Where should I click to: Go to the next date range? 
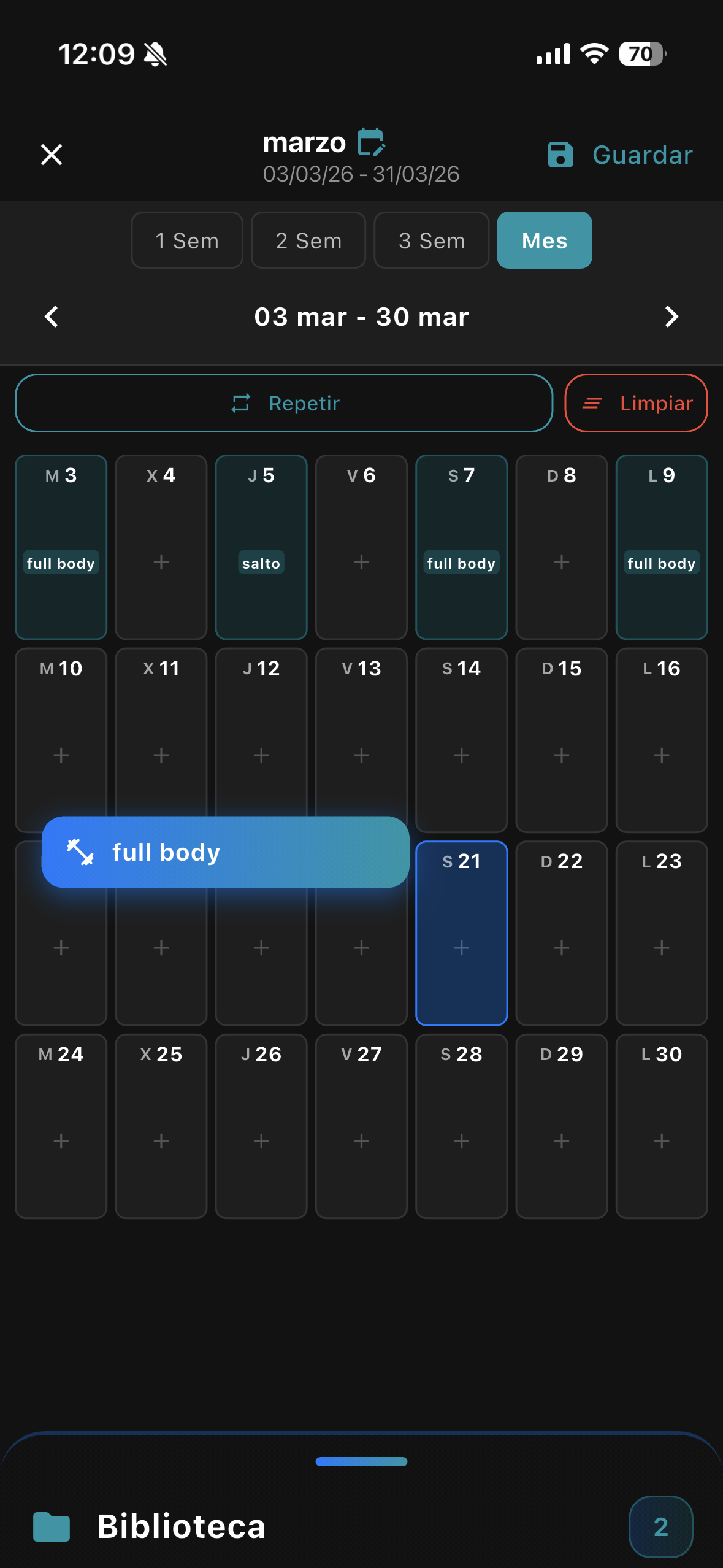[x=671, y=317]
